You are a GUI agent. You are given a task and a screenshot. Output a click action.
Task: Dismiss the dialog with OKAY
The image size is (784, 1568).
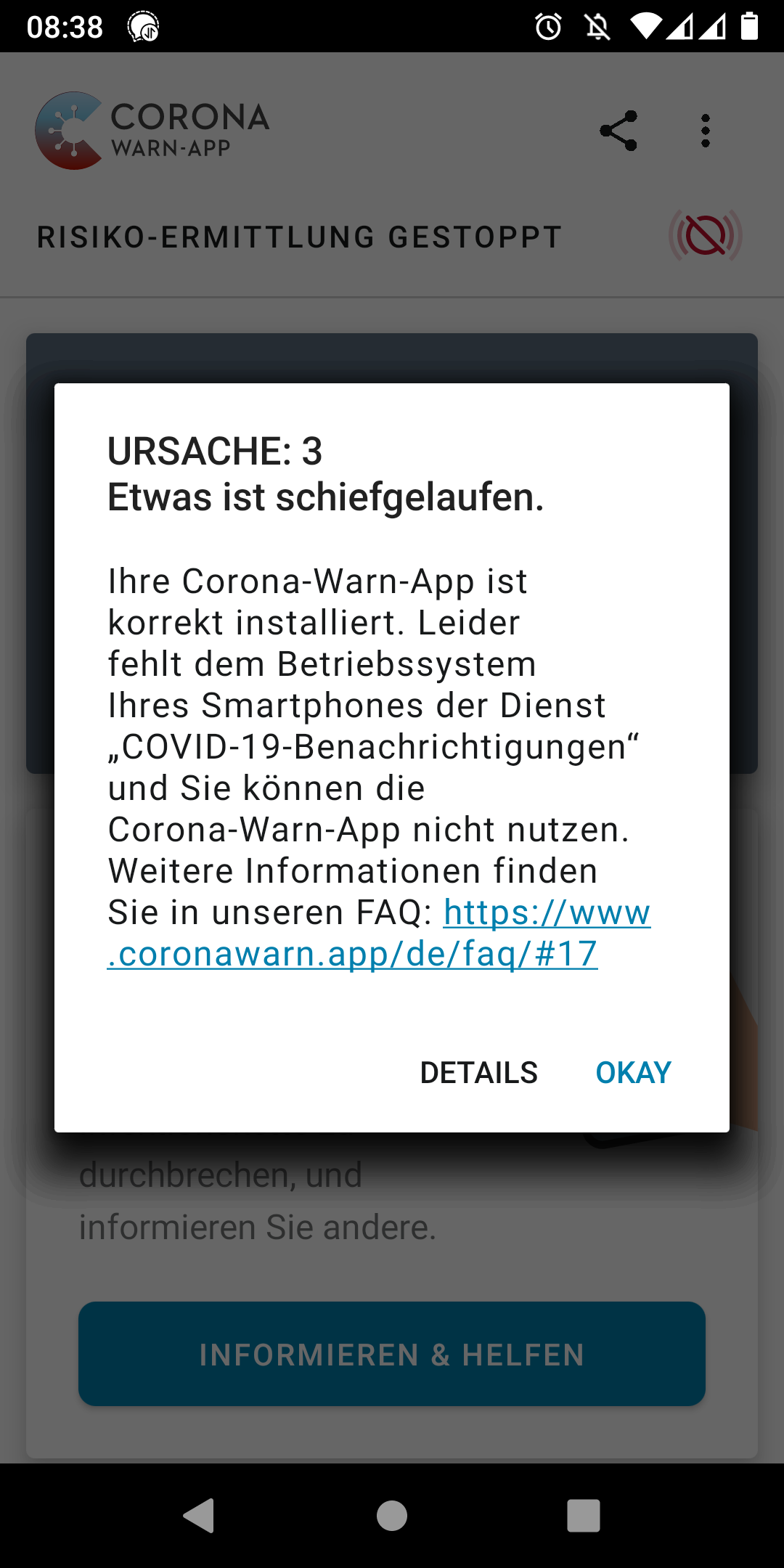click(x=632, y=1072)
